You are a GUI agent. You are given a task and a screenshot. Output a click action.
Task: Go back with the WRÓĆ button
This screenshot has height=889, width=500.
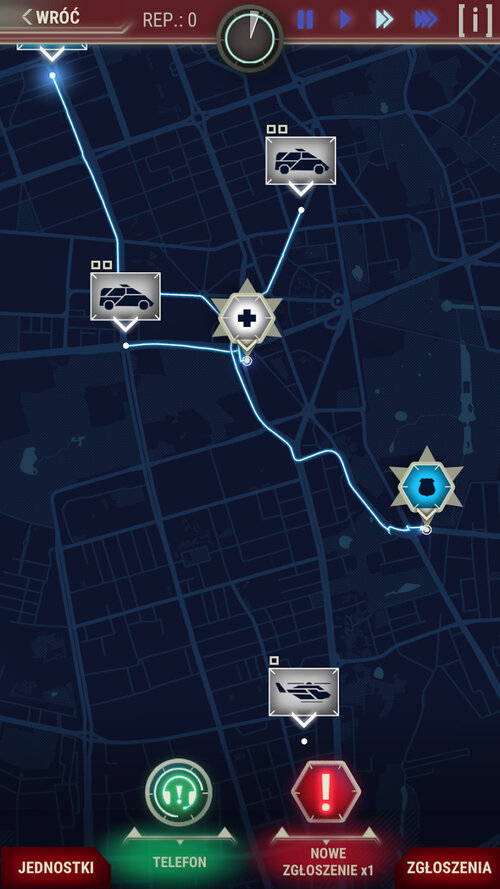coord(51,17)
